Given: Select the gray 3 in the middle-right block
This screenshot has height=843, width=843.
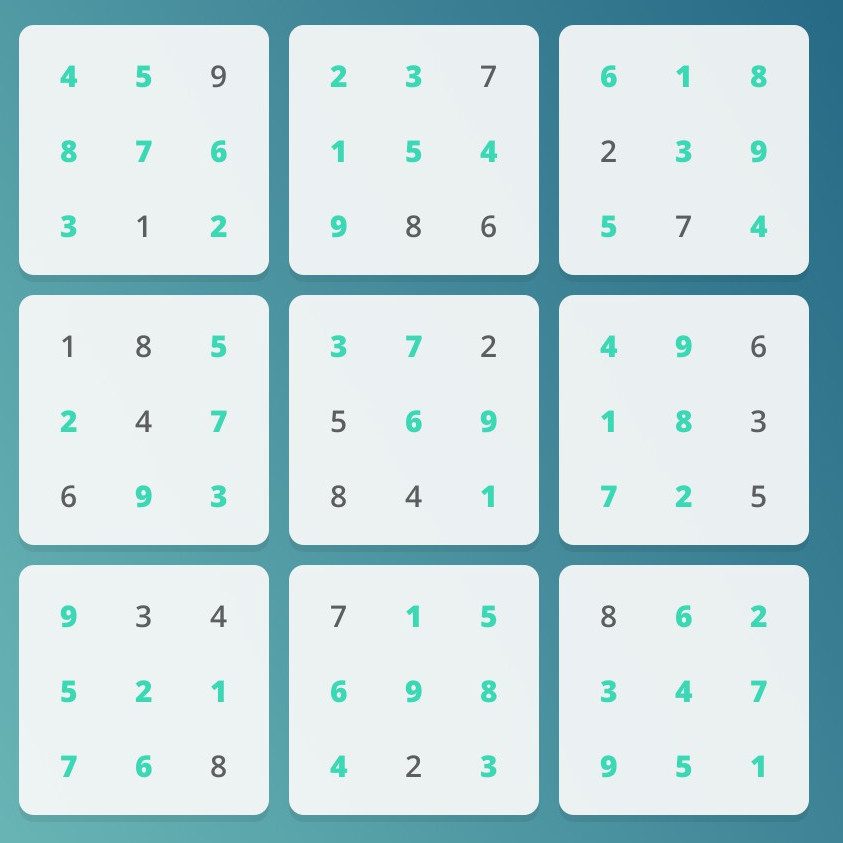Looking at the screenshot, I should 758,422.
